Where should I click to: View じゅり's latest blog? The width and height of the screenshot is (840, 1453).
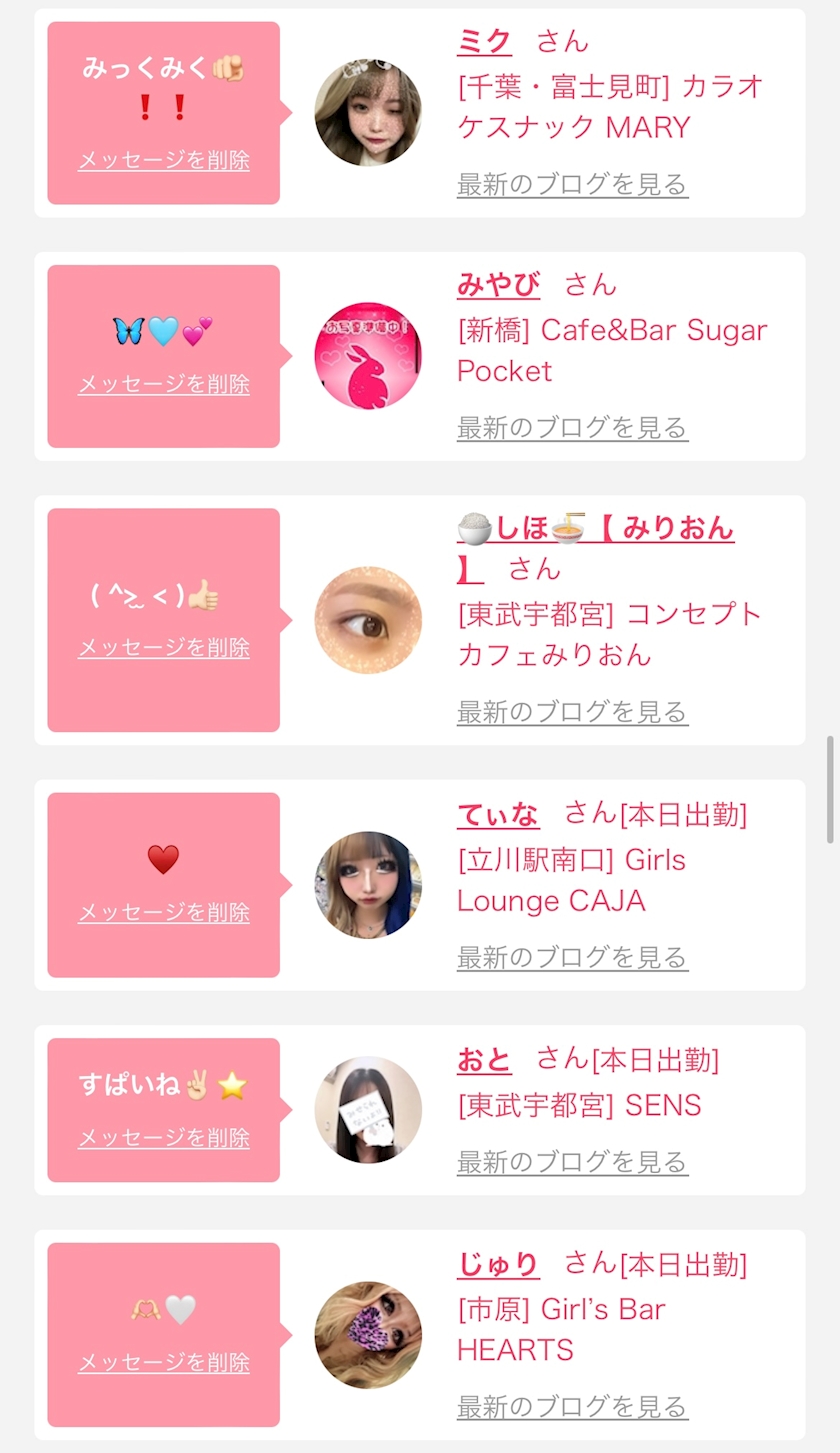(x=572, y=1408)
